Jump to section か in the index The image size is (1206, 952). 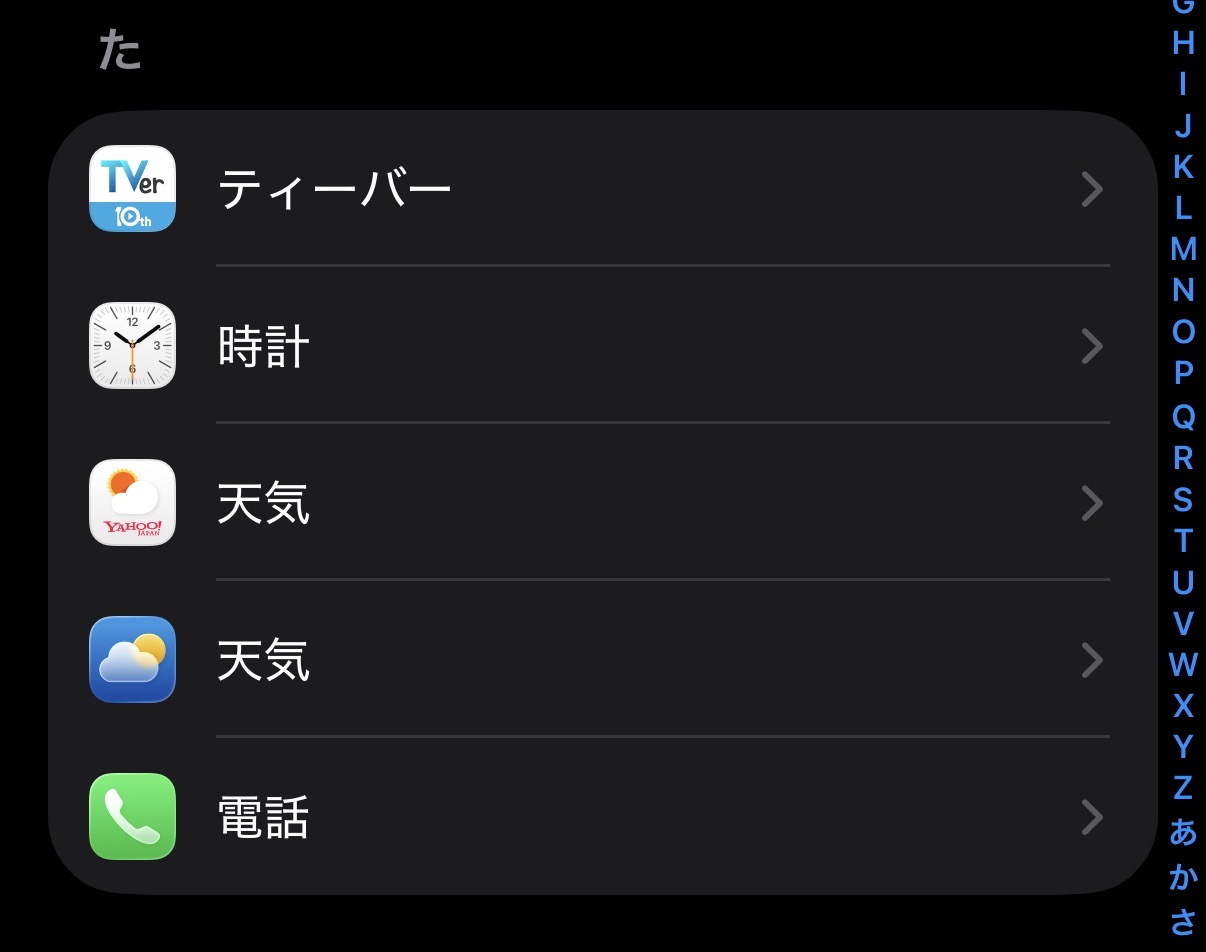coord(1183,877)
